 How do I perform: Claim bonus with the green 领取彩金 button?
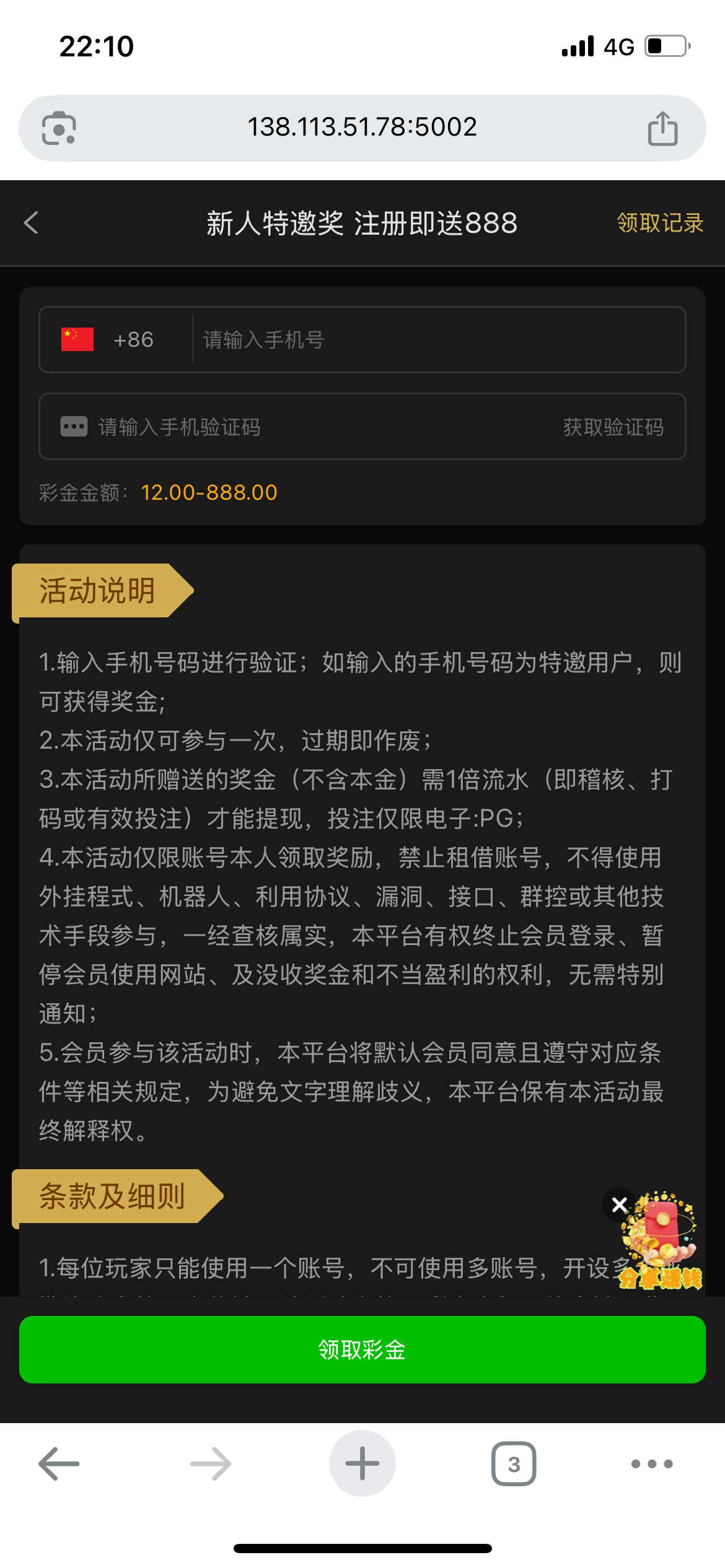click(362, 1349)
